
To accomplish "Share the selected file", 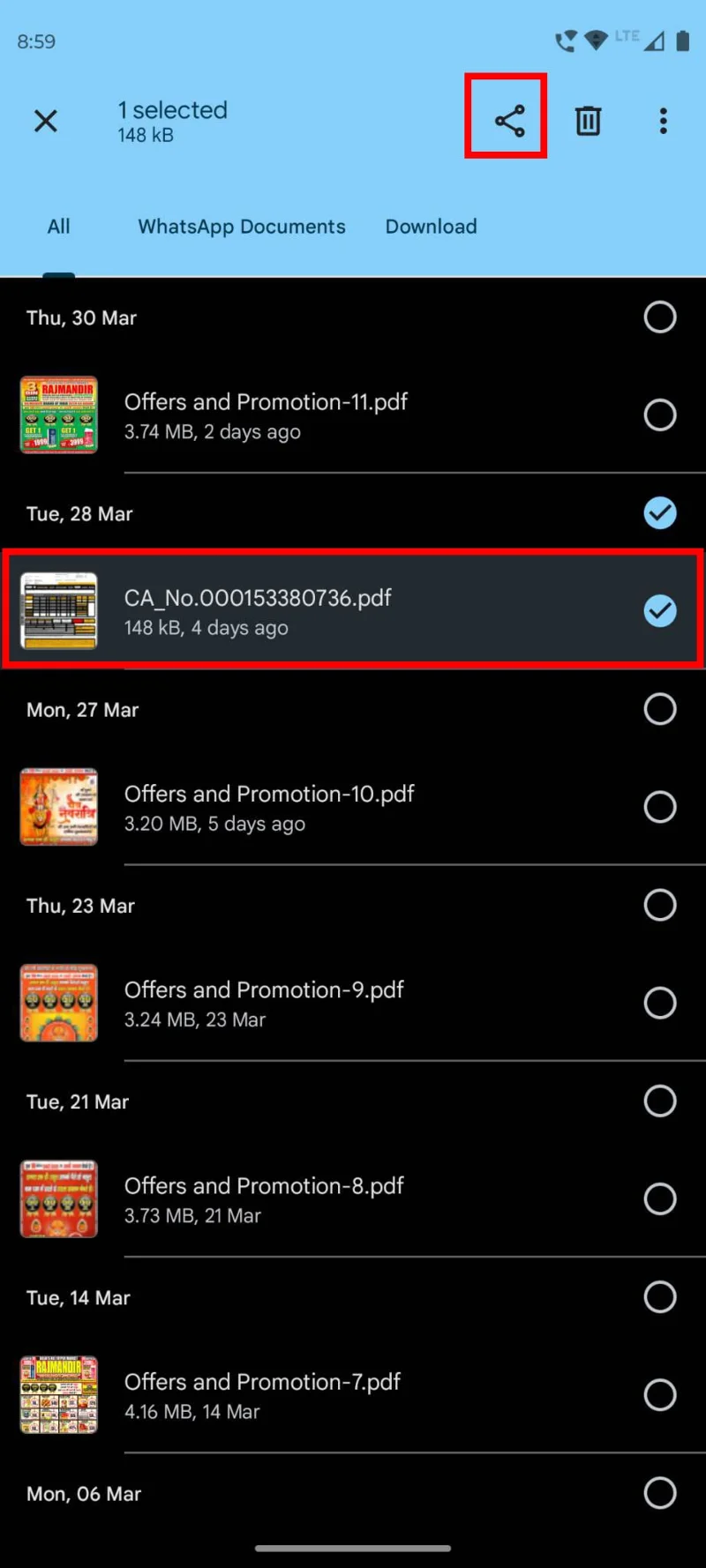I will click(x=508, y=121).
